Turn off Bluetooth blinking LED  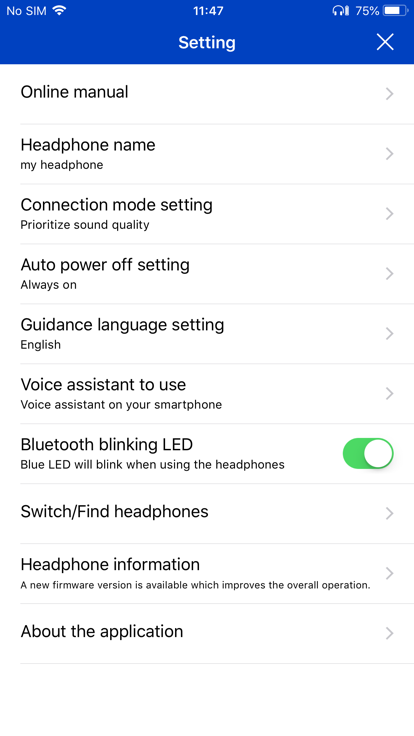(x=368, y=453)
